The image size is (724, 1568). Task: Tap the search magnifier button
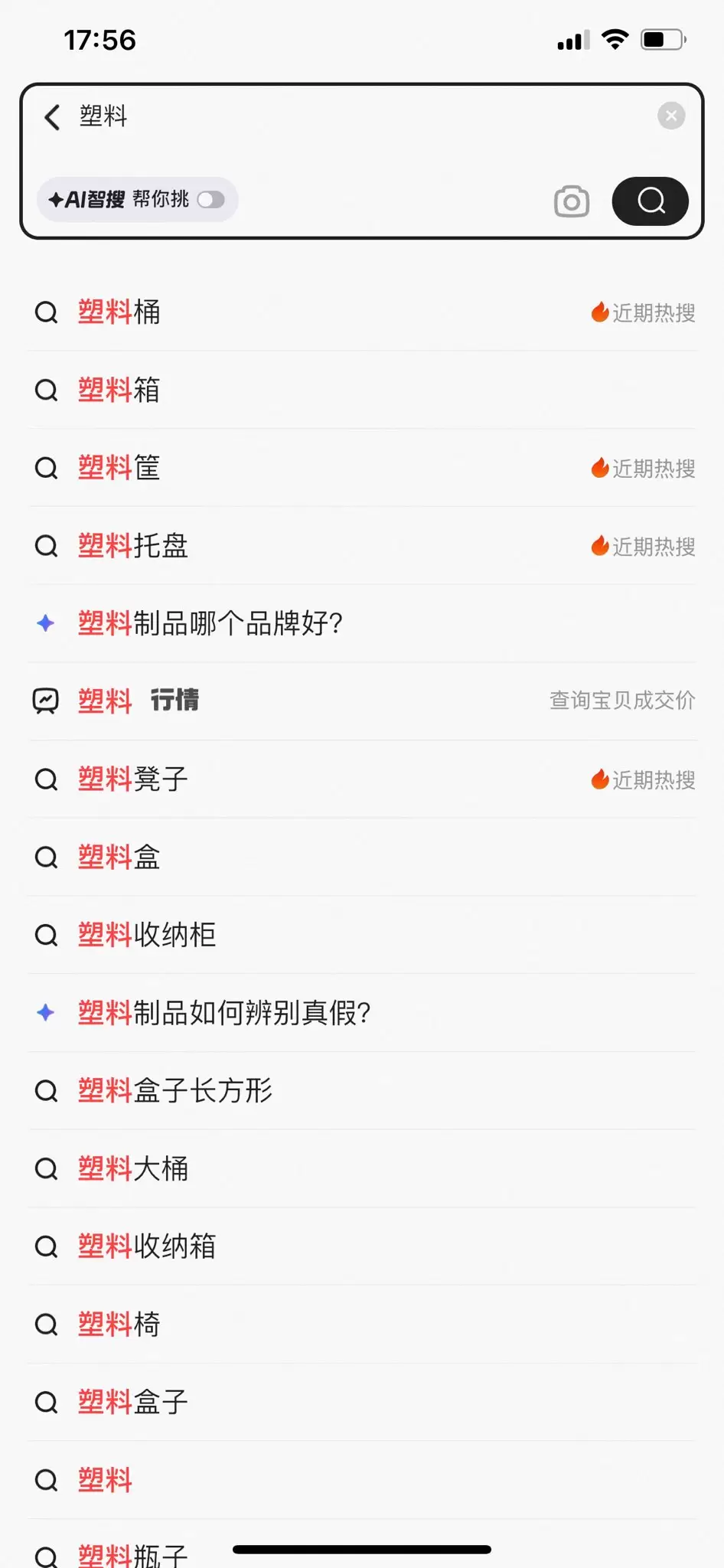tap(650, 201)
